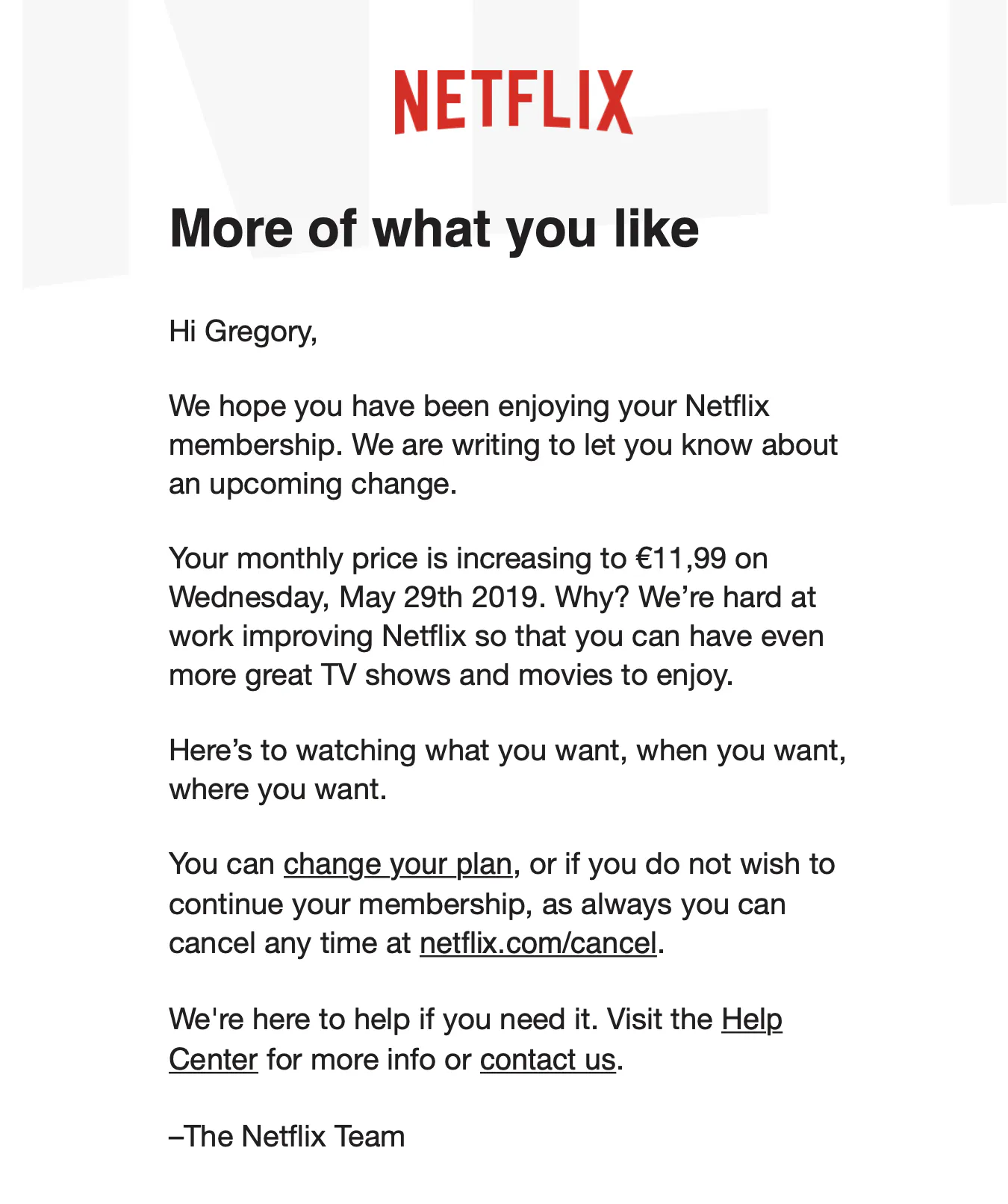Screen dimensions: 1008x1204
Task: Open the 'change your plan' link
Action: click(x=397, y=865)
